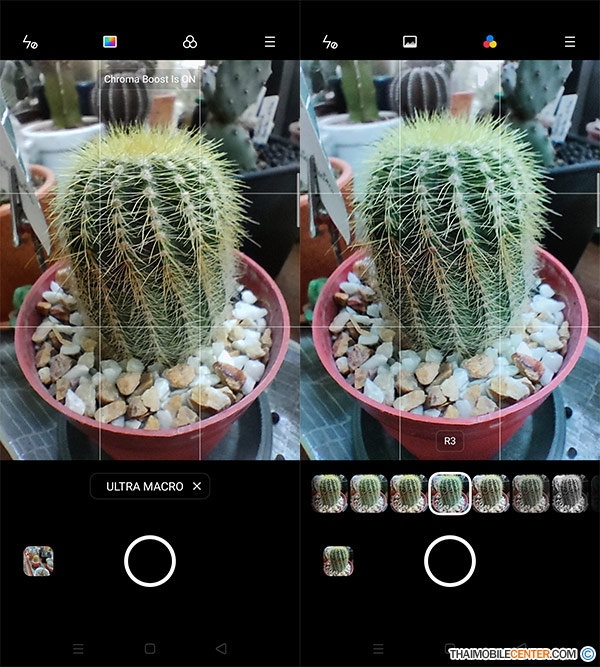Open the last photo beside the R3 shutter
Viewport: 600px width, 667px height.
coord(338,560)
